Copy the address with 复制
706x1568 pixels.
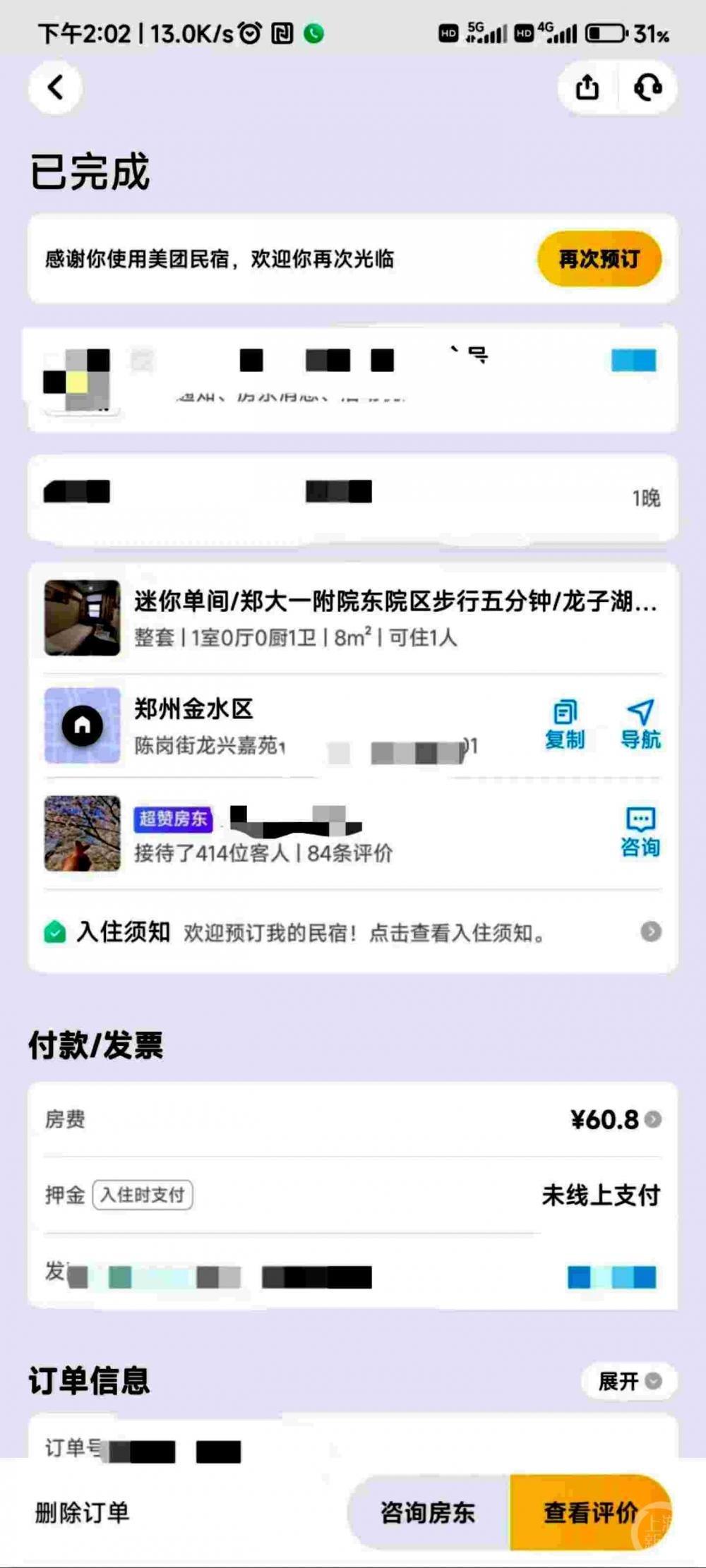point(565,725)
